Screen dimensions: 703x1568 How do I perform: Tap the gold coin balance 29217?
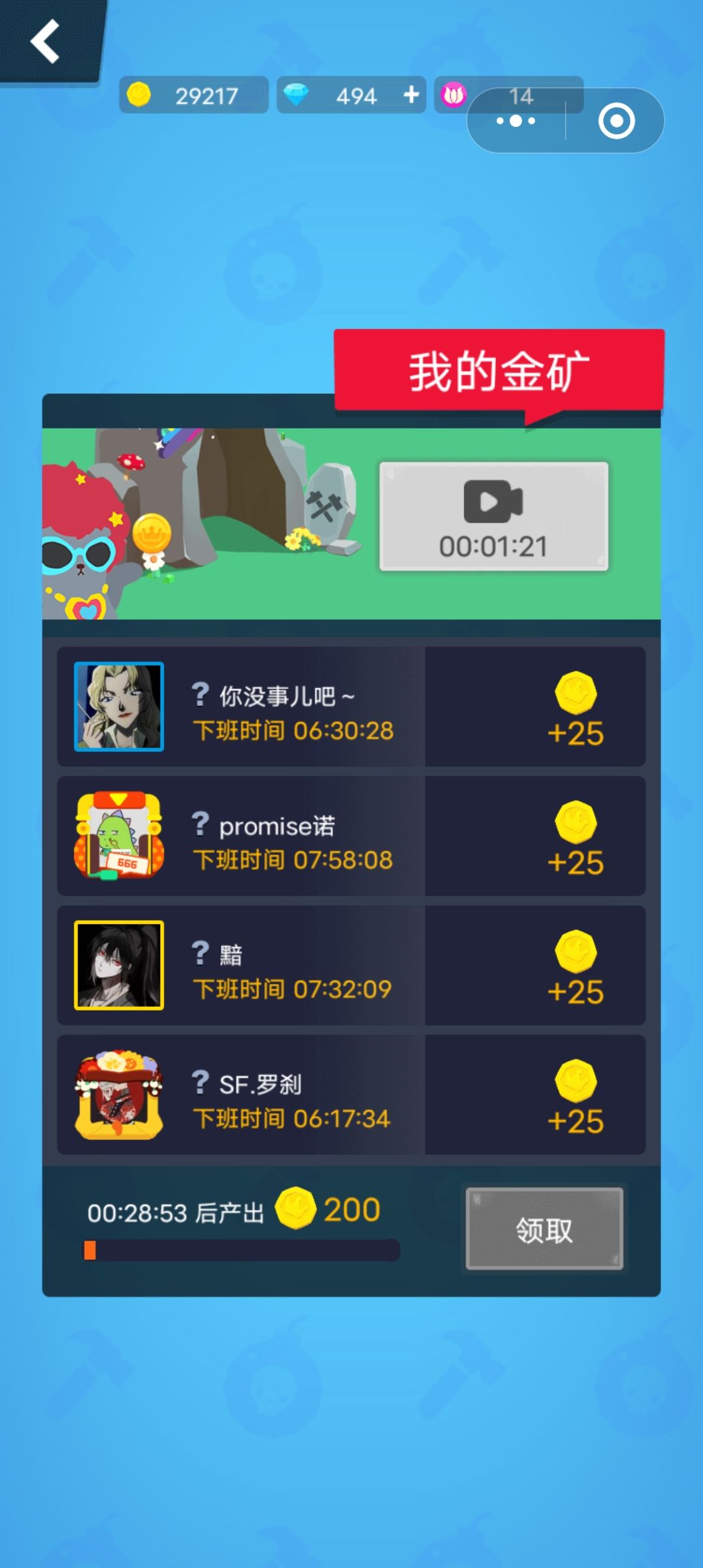194,95
